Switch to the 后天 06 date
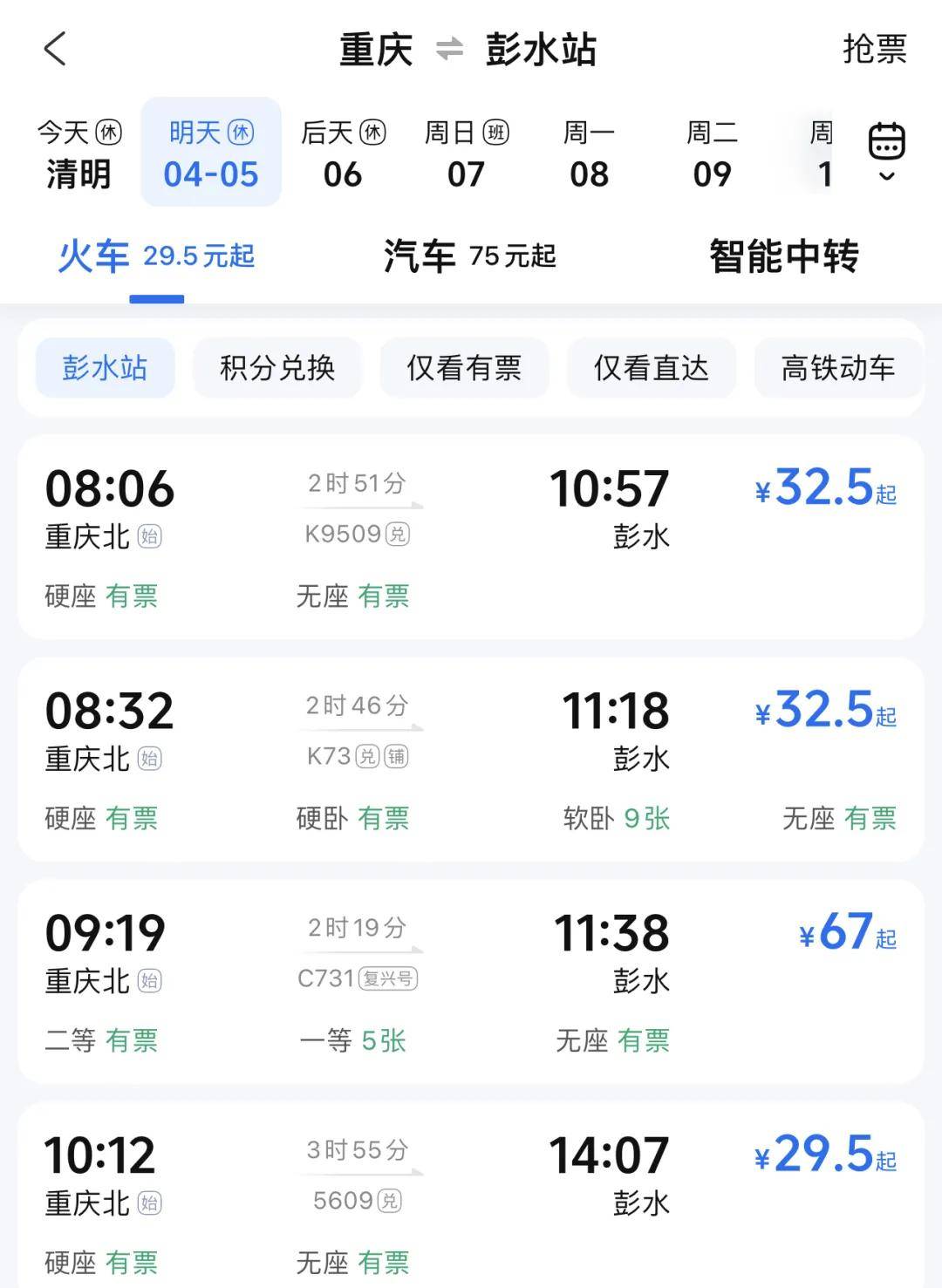 pos(342,153)
